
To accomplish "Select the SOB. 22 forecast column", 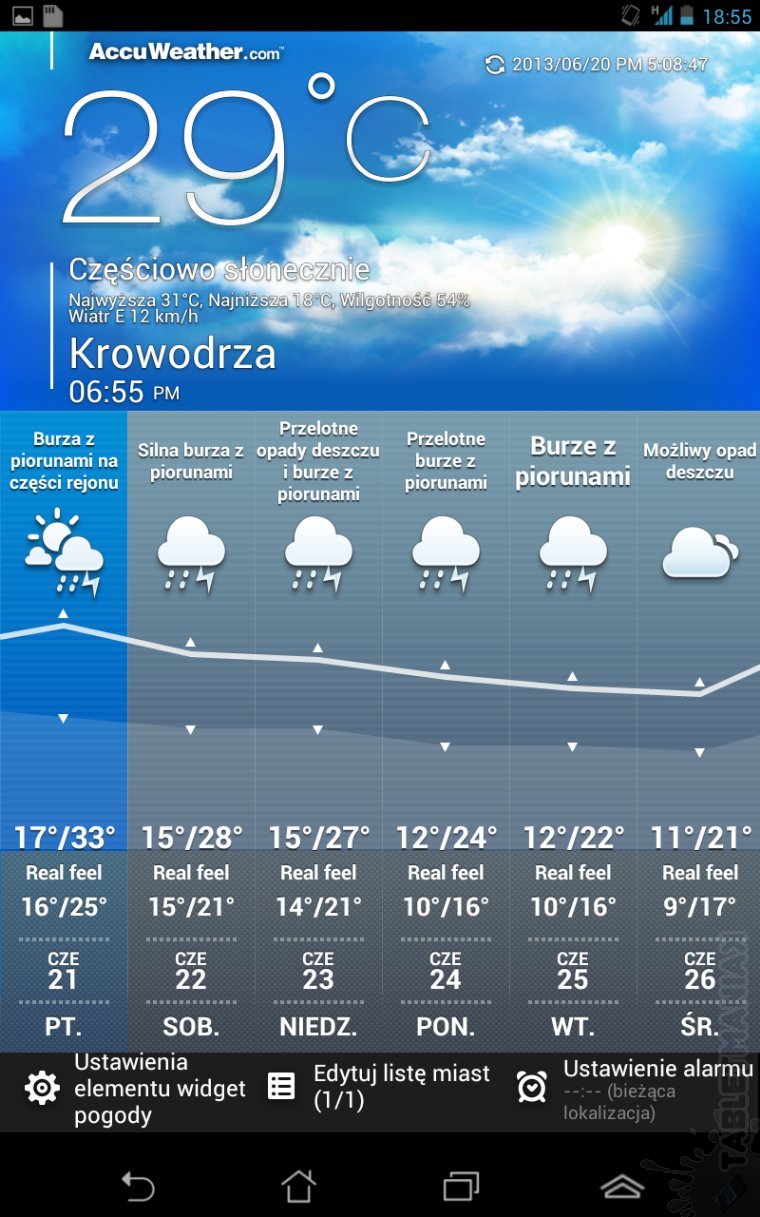I will pyautogui.click(x=191, y=730).
